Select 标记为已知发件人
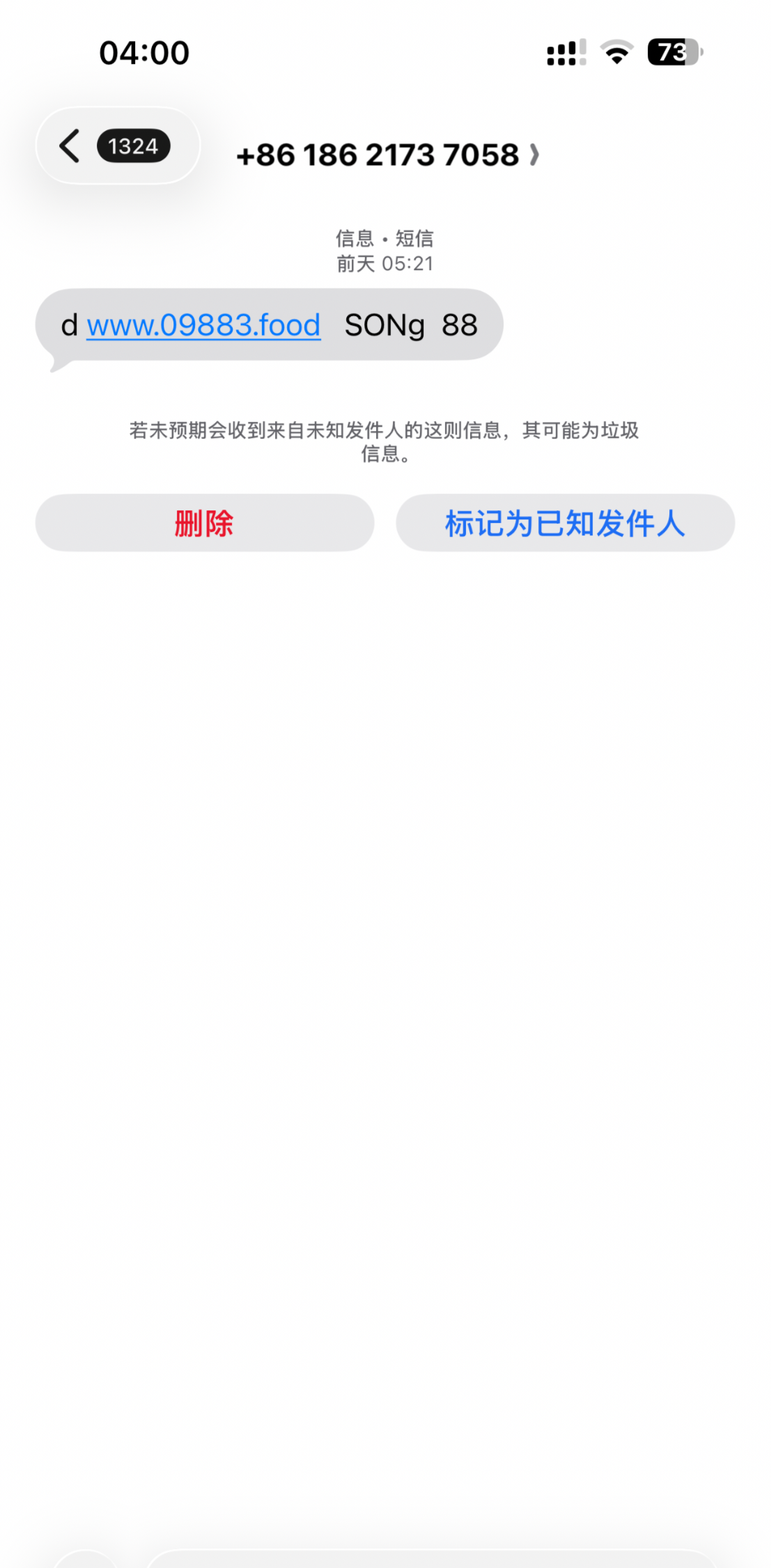The height and width of the screenshot is (1568, 771). click(x=565, y=523)
